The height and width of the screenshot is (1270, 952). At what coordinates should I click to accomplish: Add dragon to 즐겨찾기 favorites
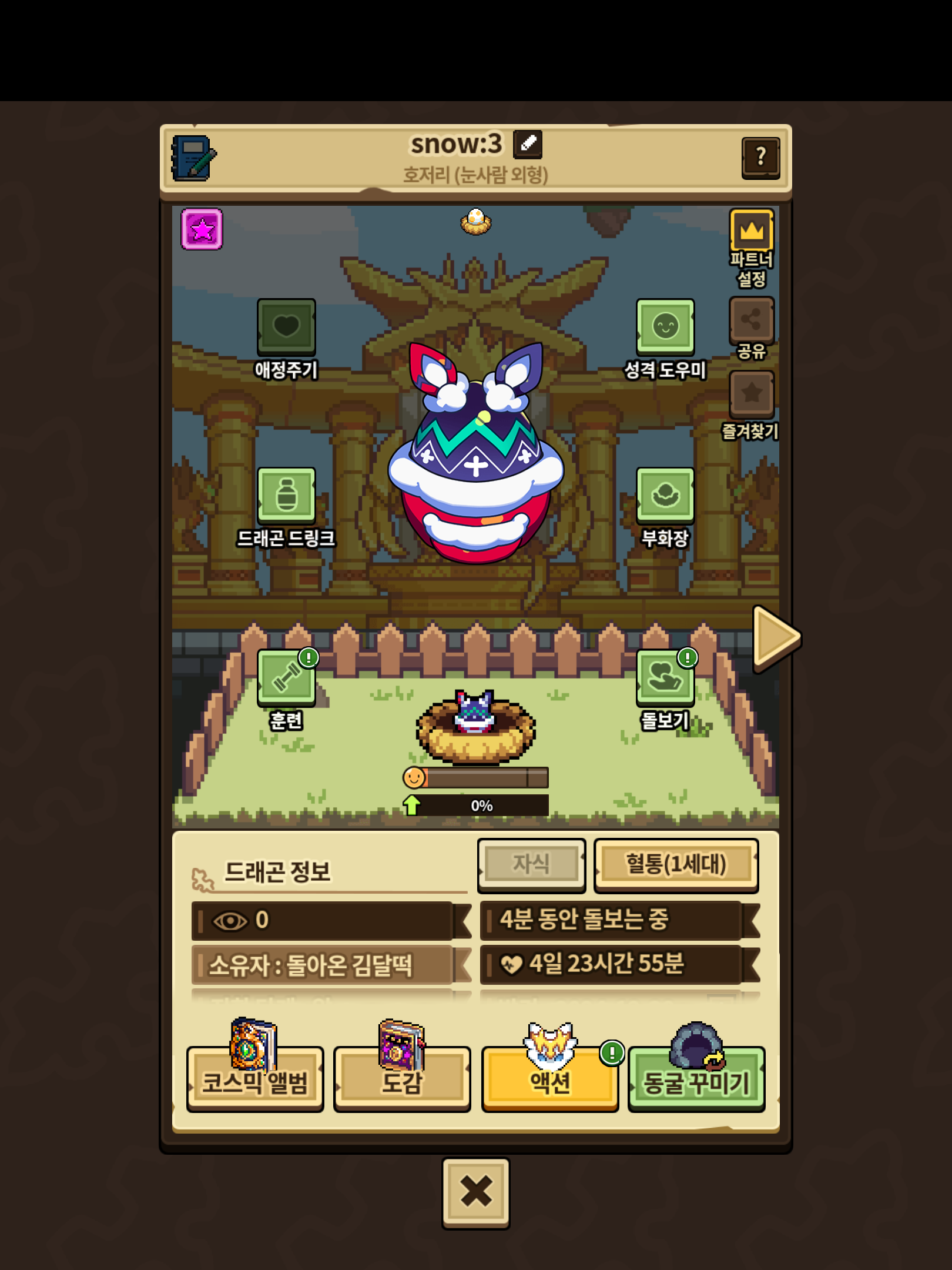click(751, 394)
